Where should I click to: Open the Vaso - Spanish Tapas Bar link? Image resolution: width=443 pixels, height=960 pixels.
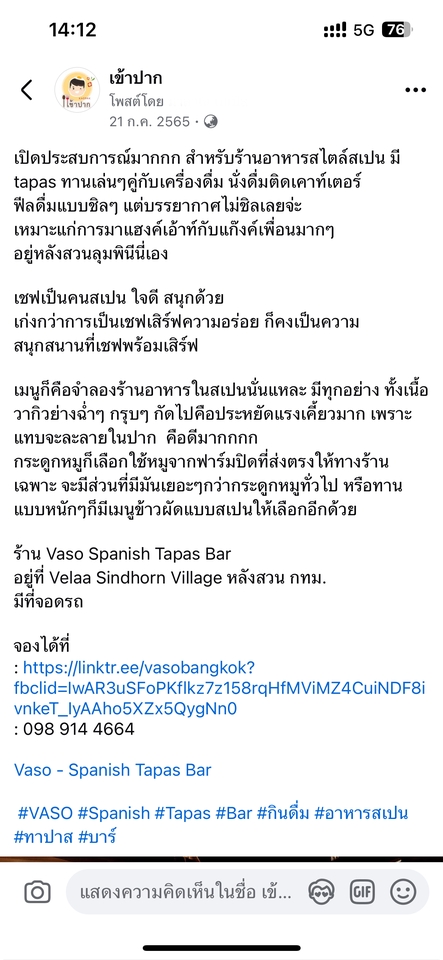[112, 770]
